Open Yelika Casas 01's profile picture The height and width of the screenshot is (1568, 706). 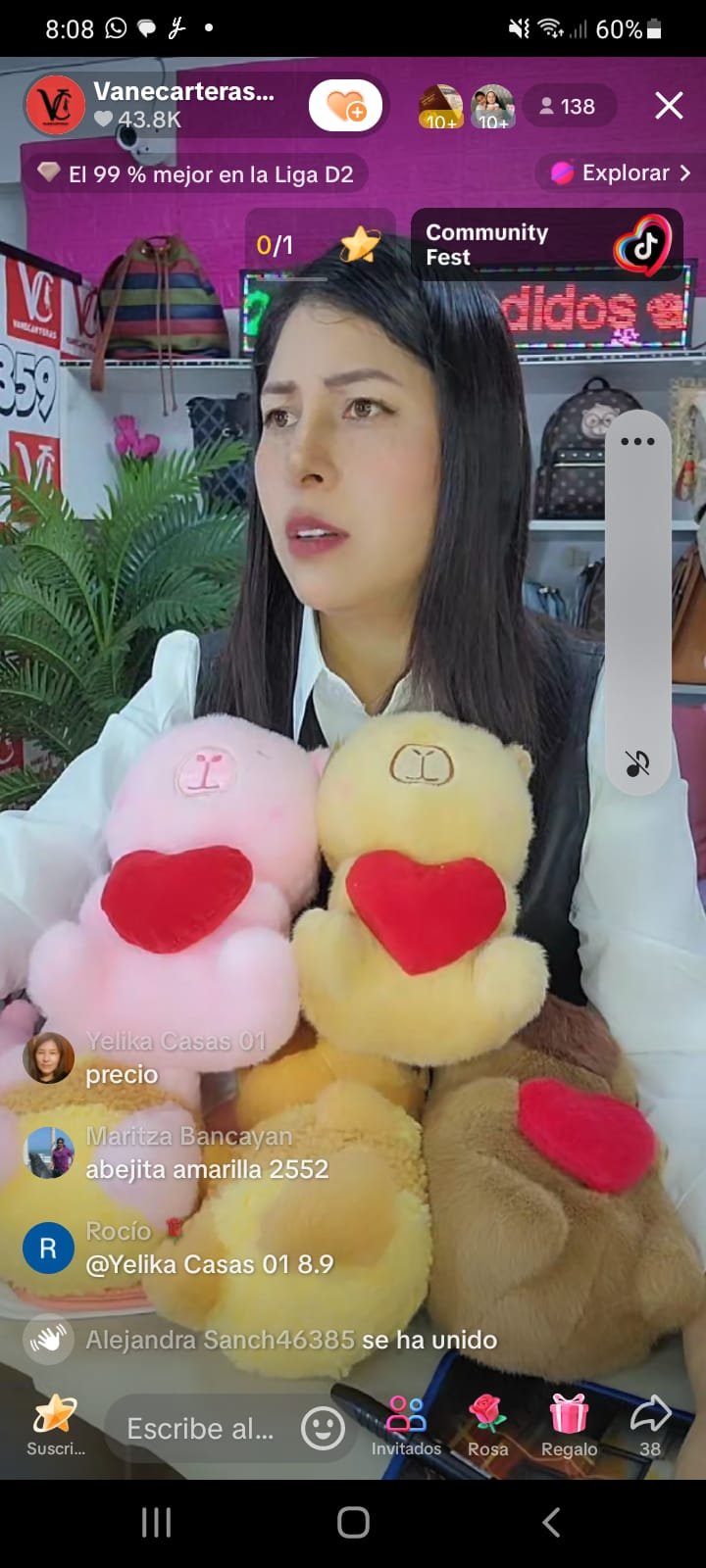pyautogui.click(x=49, y=1058)
